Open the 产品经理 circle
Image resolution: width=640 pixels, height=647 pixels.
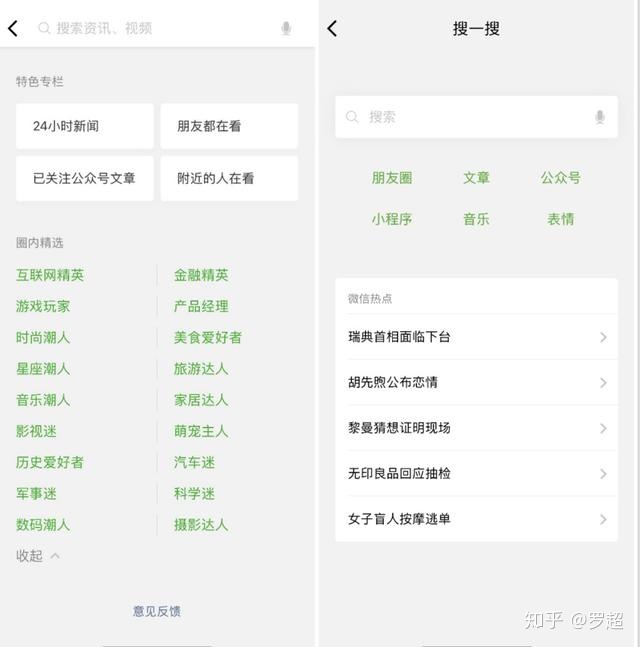click(x=201, y=306)
